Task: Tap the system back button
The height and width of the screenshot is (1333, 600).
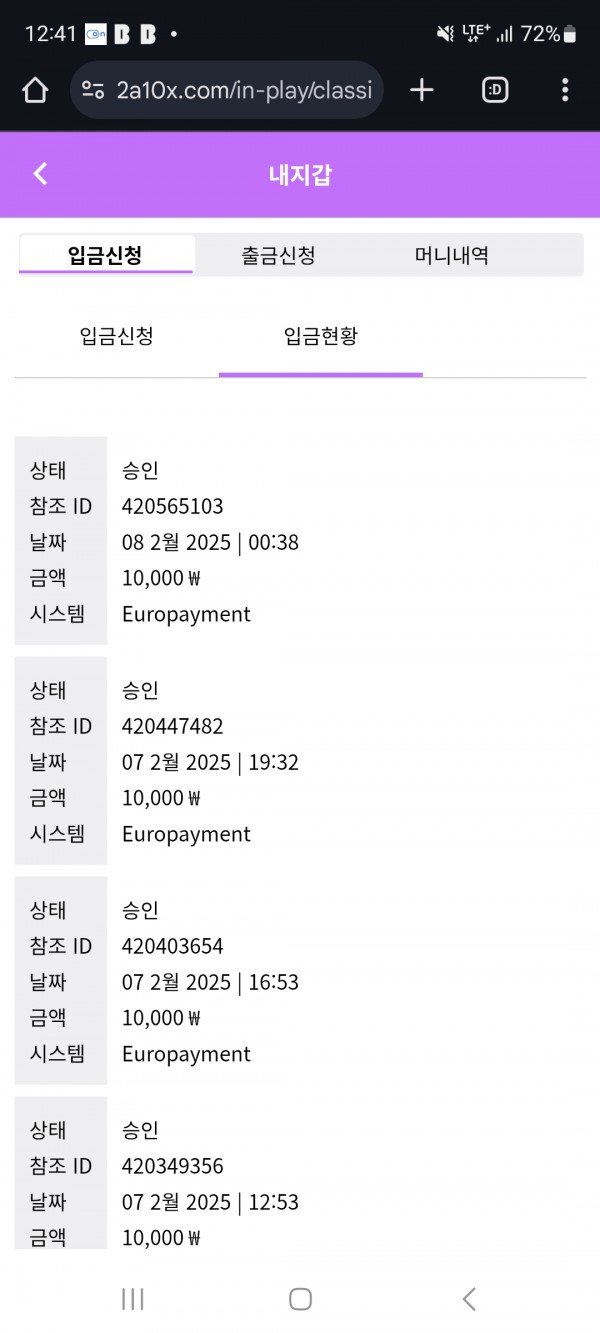Action: pyautogui.click(x=469, y=1299)
